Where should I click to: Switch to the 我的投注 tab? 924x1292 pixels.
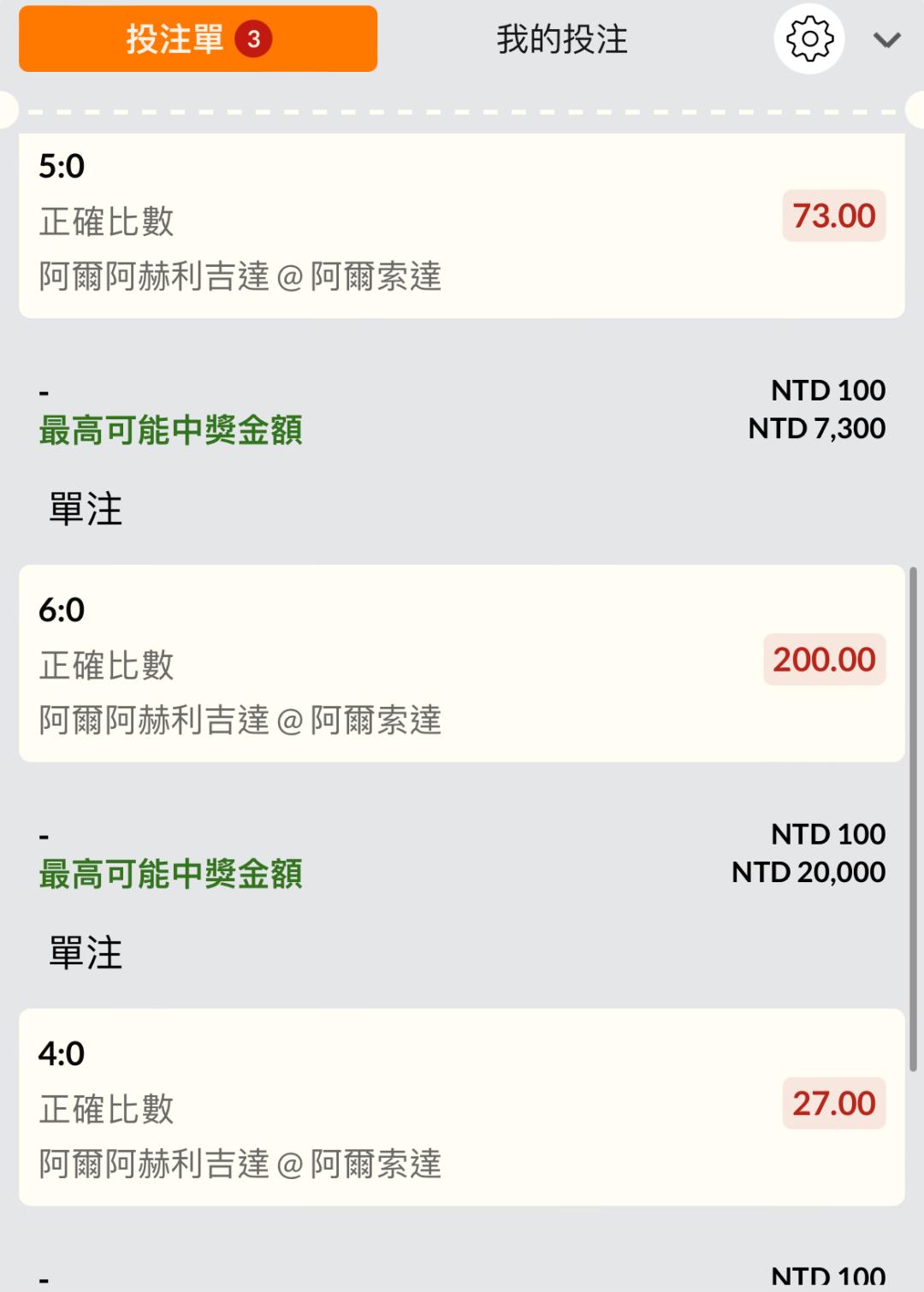tap(562, 39)
